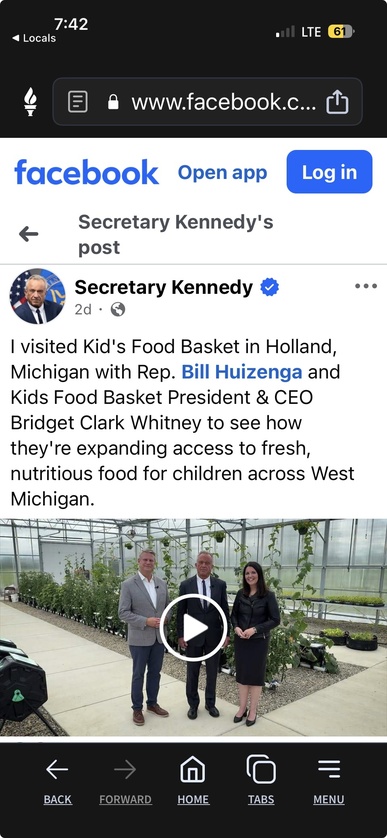Go back using the arrow beside post title

pos(28,234)
